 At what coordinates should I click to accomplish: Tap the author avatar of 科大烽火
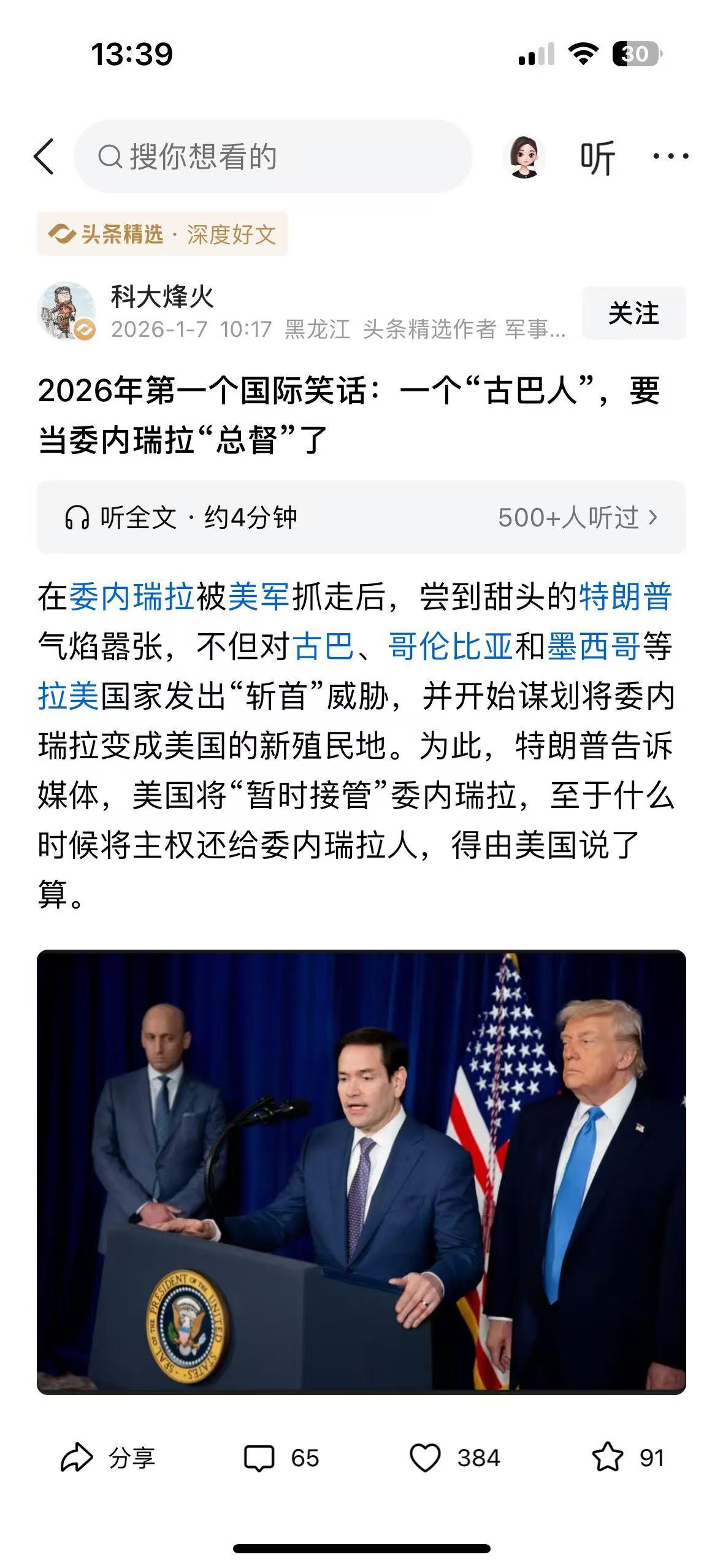pyautogui.click(x=67, y=310)
